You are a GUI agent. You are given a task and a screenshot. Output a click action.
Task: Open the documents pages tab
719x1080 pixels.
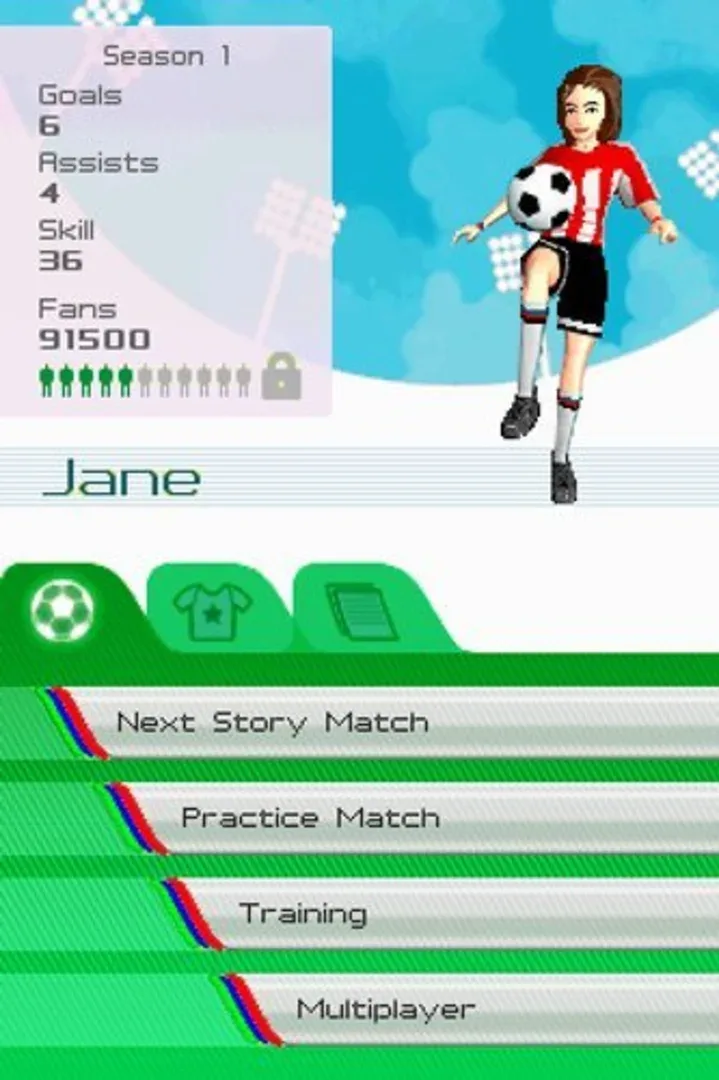tap(362, 611)
